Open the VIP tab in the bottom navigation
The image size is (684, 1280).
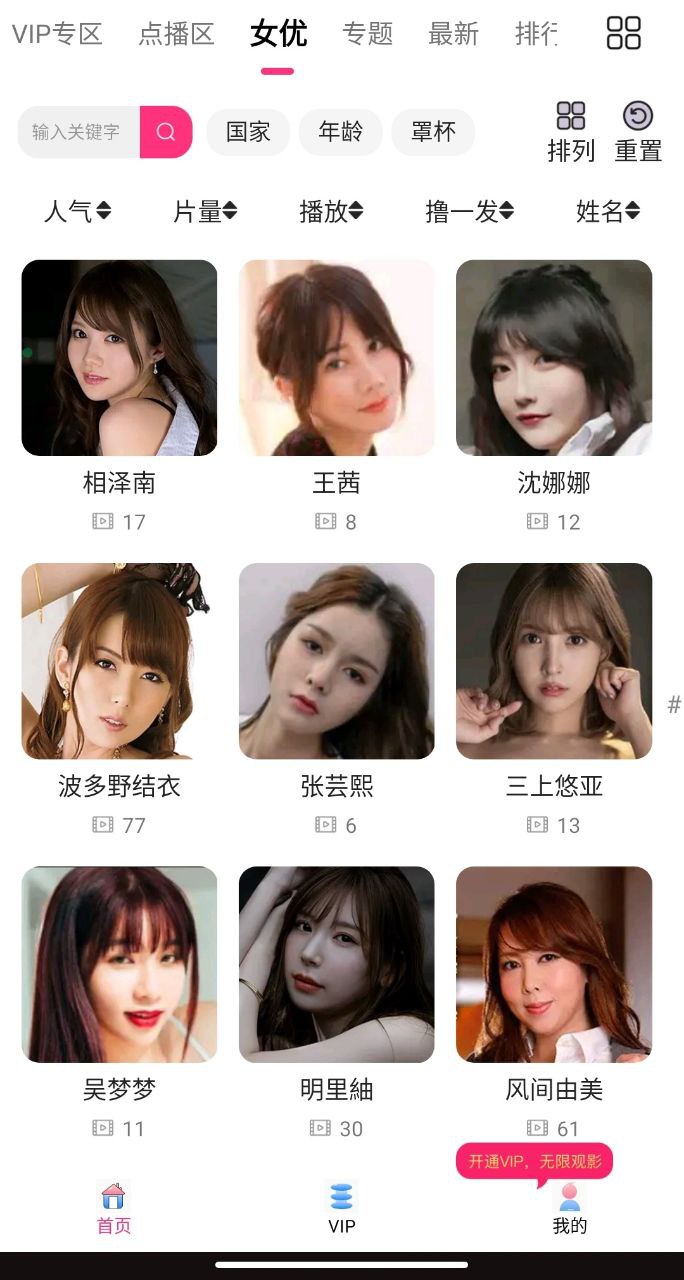pyautogui.click(x=342, y=1209)
